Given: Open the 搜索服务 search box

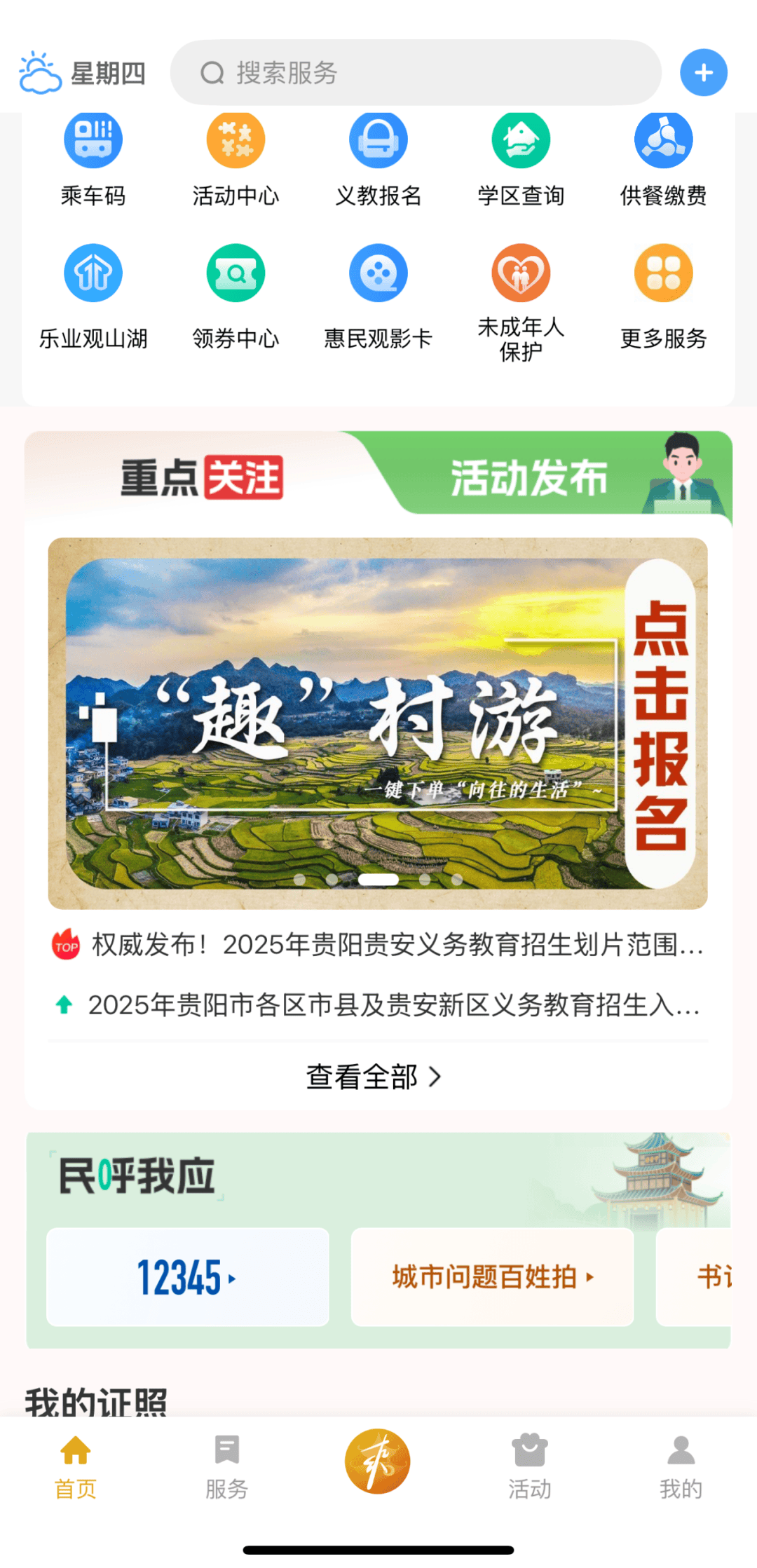Looking at the screenshot, I should [x=415, y=73].
